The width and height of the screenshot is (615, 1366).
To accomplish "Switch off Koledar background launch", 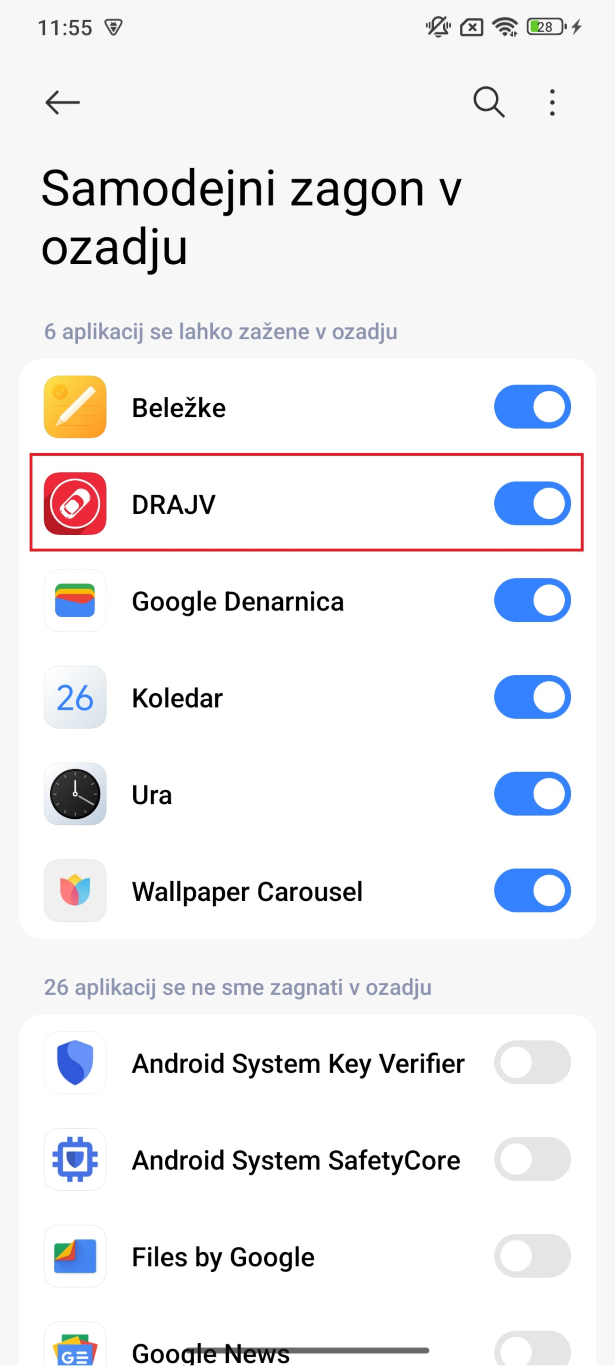I will (532, 698).
